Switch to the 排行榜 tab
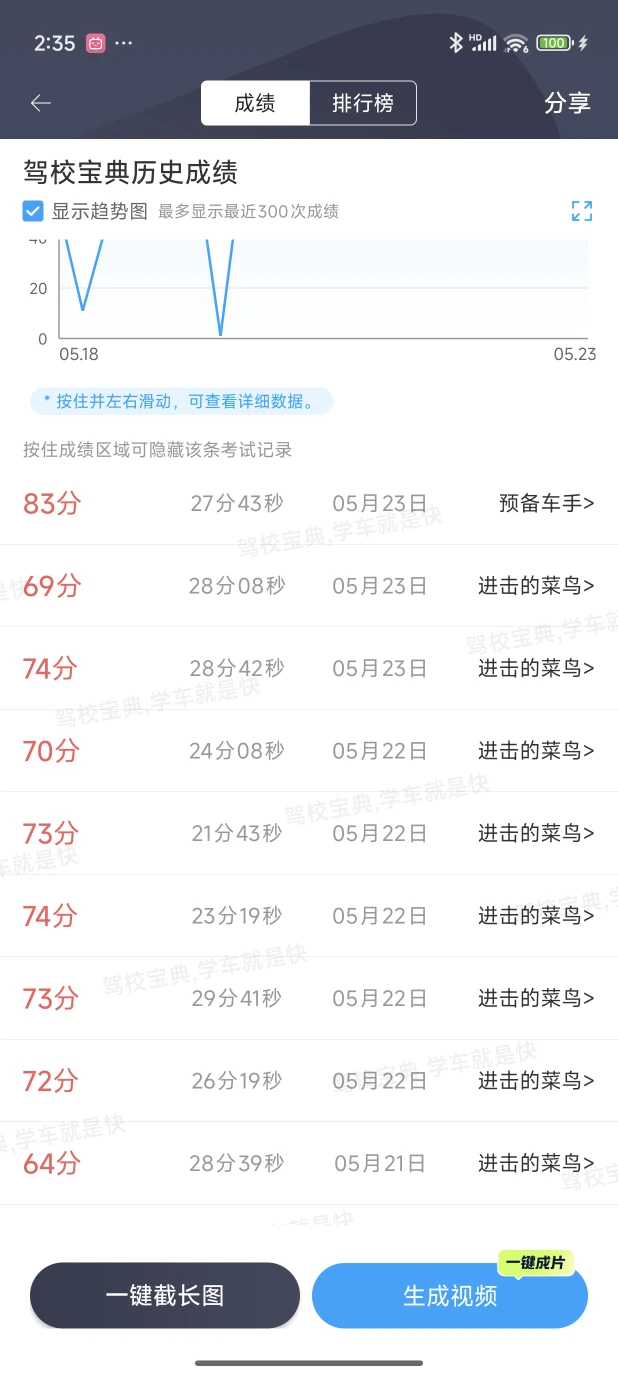Viewport: 618px width, 1375px height. (x=362, y=103)
